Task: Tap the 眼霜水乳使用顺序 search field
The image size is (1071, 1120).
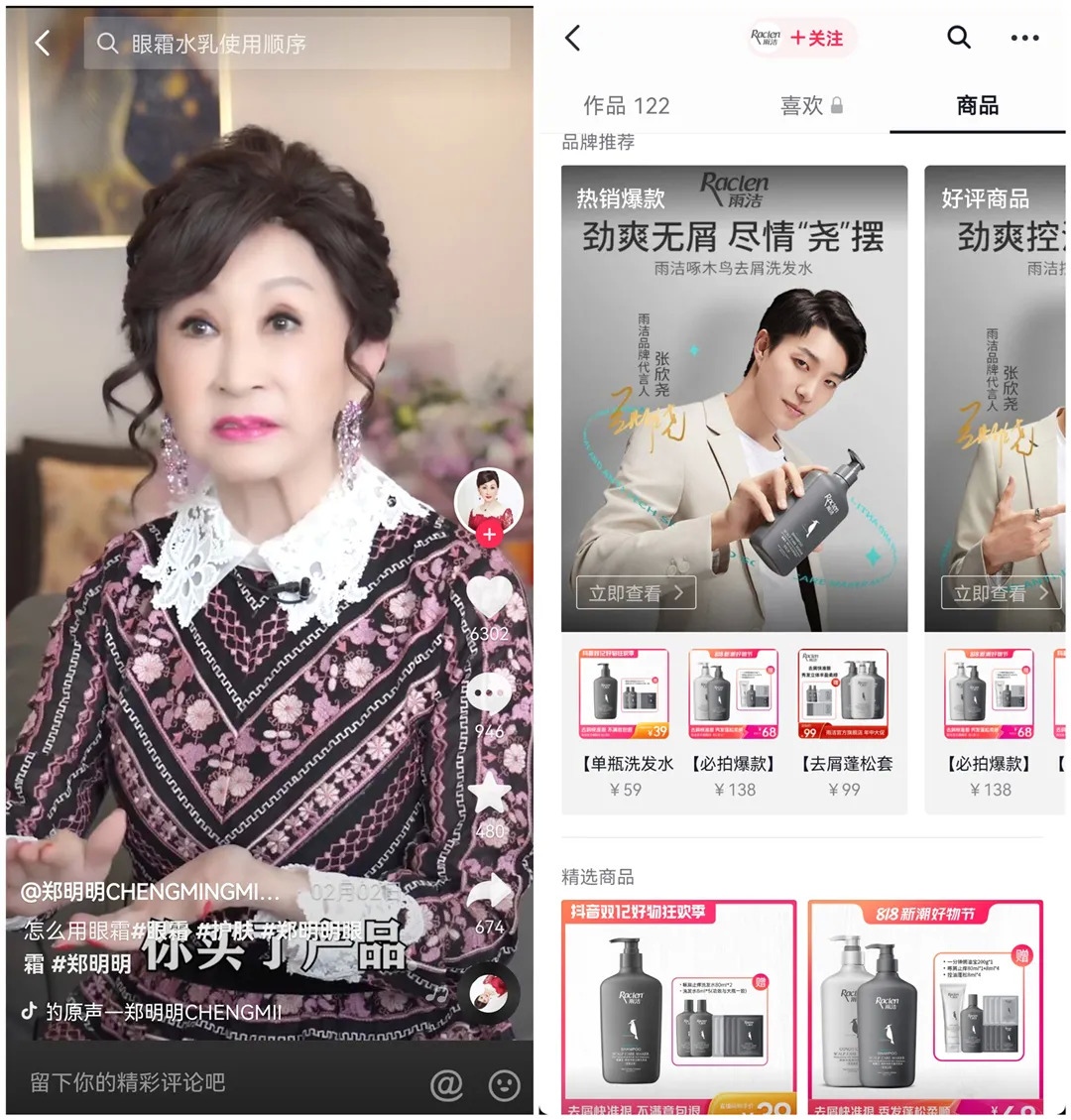Action: (x=297, y=44)
